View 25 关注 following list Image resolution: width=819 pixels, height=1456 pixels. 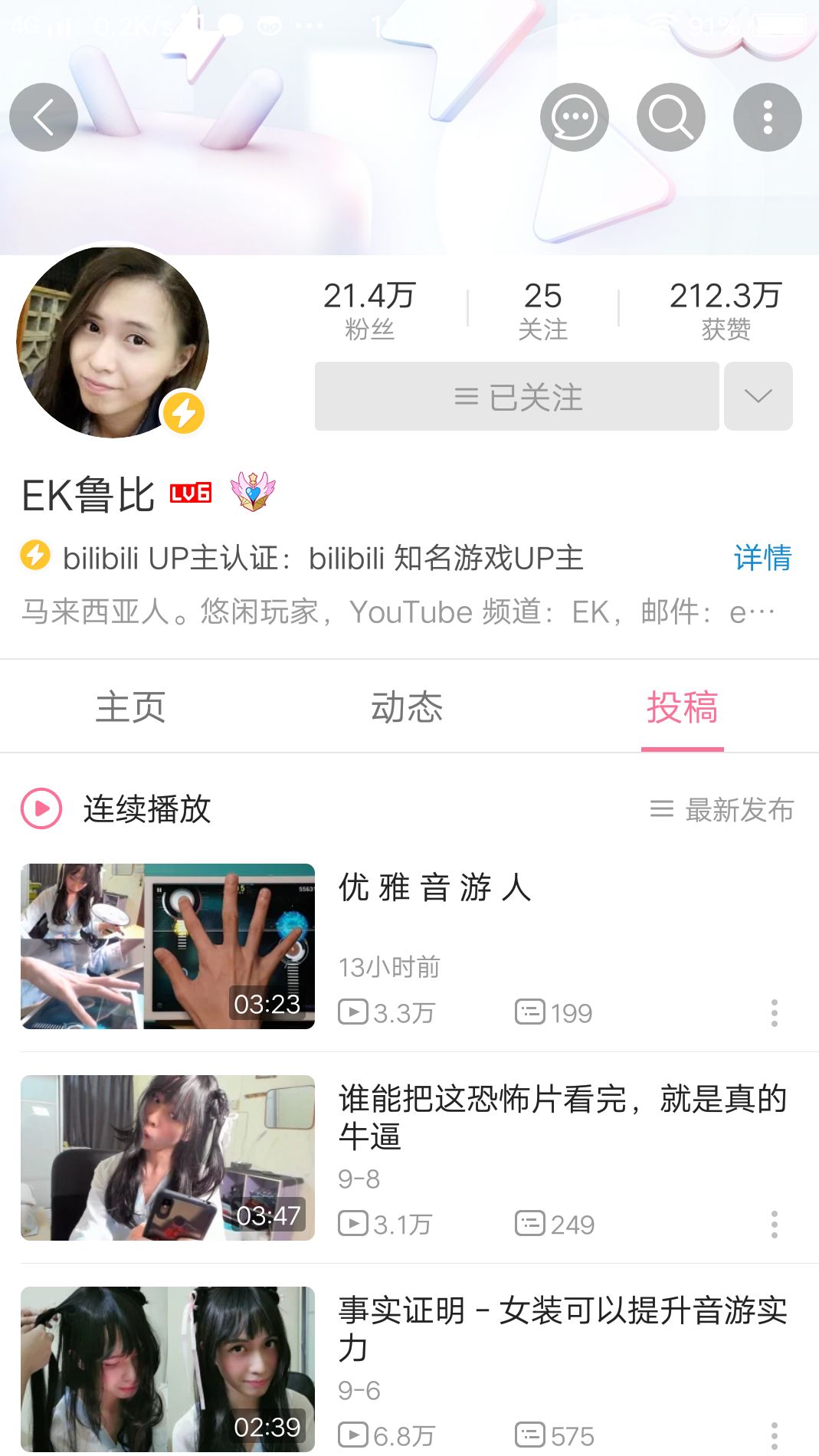(542, 310)
